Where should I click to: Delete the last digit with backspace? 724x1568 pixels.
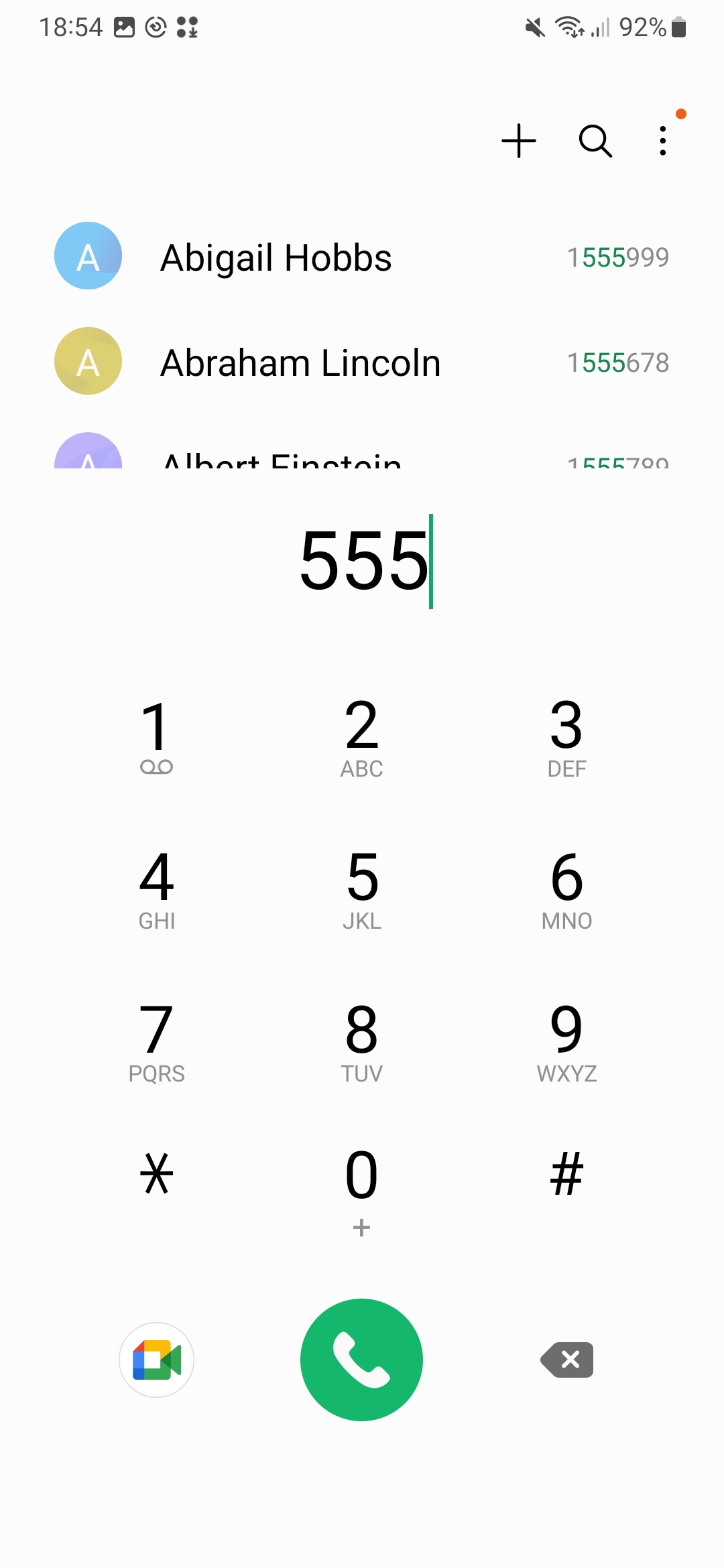point(567,1360)
